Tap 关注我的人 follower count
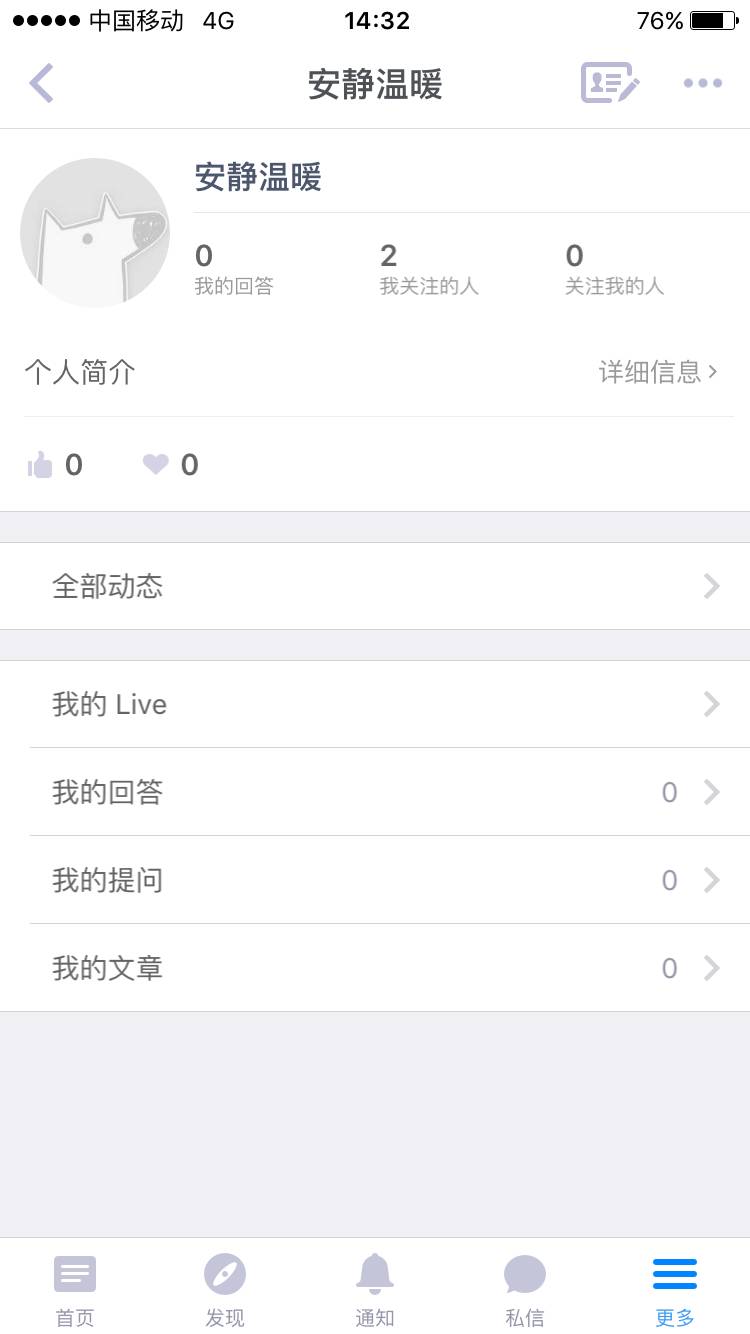The image size is (750, 1334). coord(615,267)
